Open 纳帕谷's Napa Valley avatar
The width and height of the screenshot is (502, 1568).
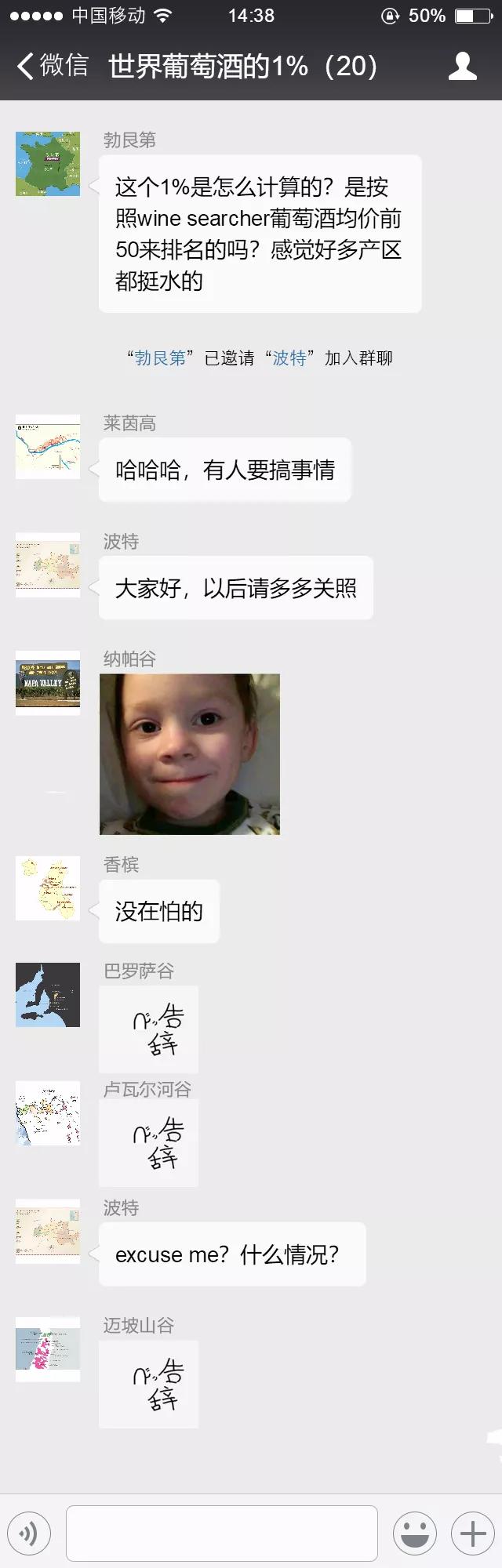coord(48,683)
